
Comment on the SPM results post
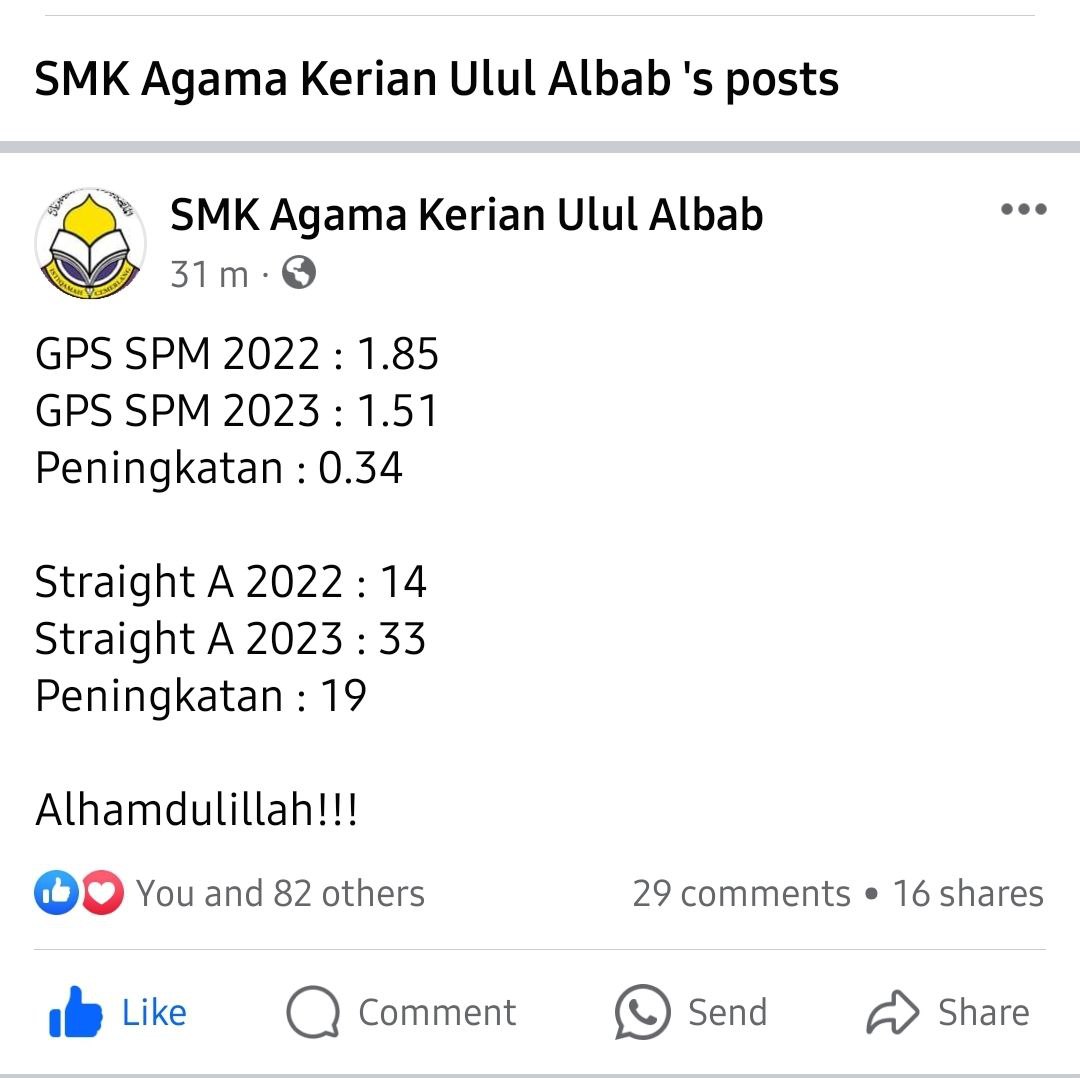click(401, 1013)
